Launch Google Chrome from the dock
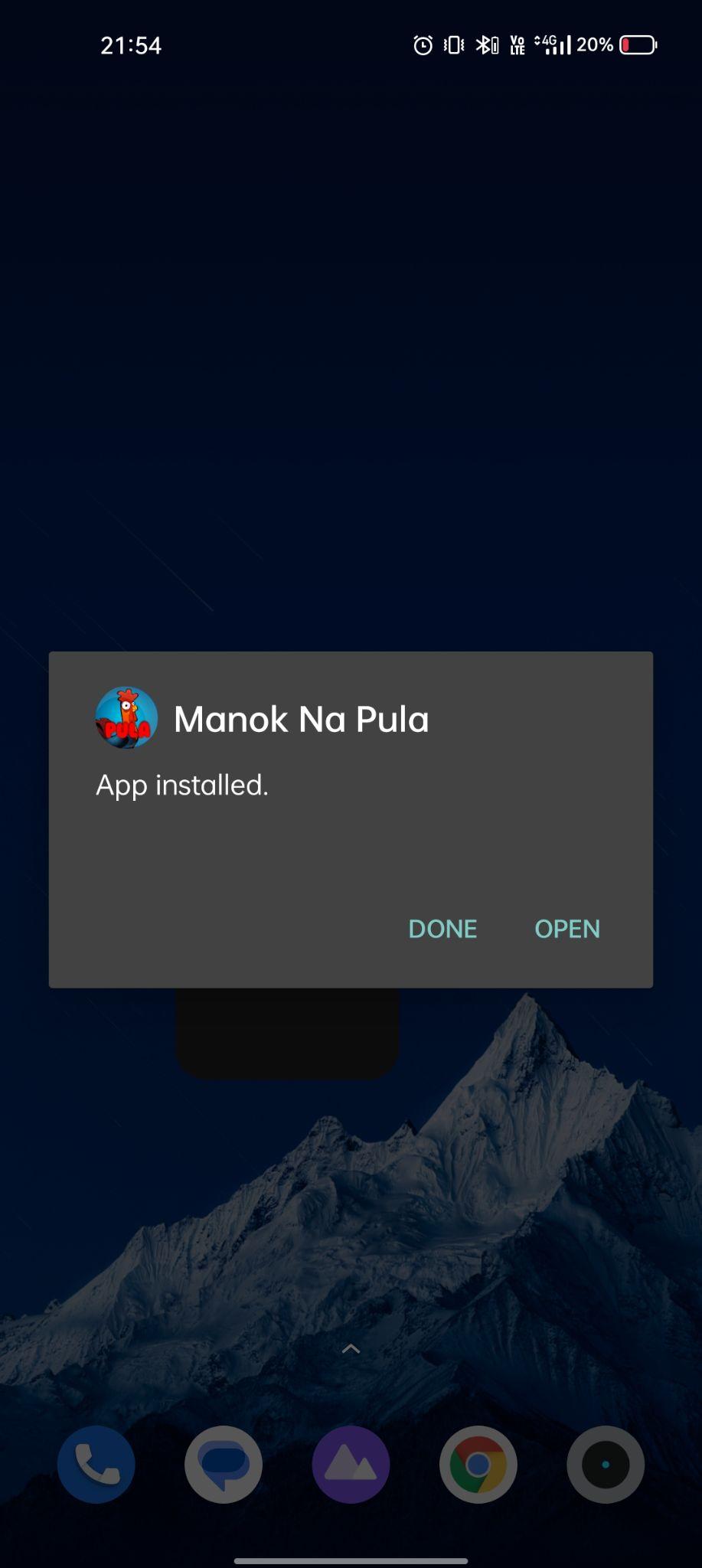702x1568 pixels. tap(478, 1463)
